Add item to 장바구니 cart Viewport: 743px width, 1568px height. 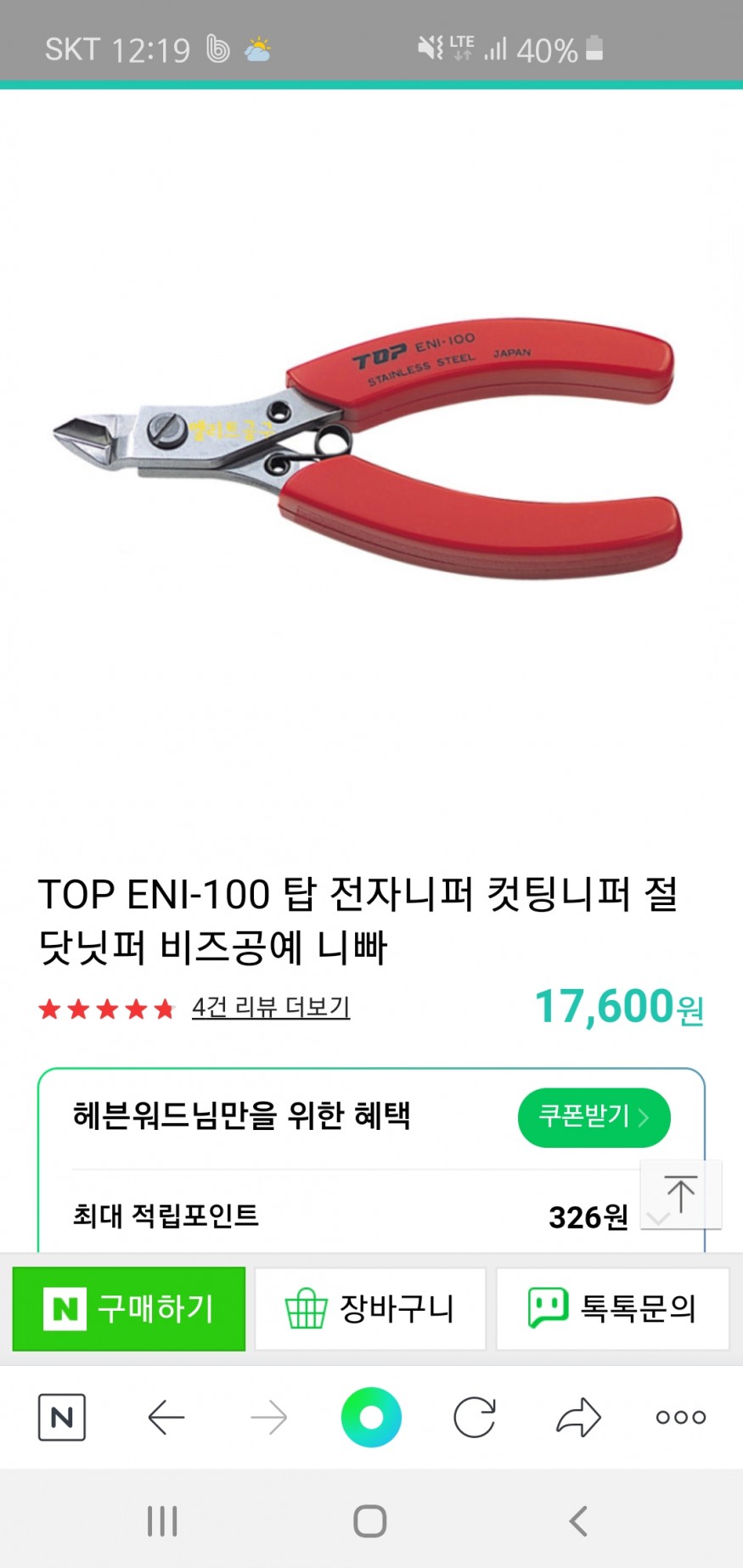[370, 1308]
